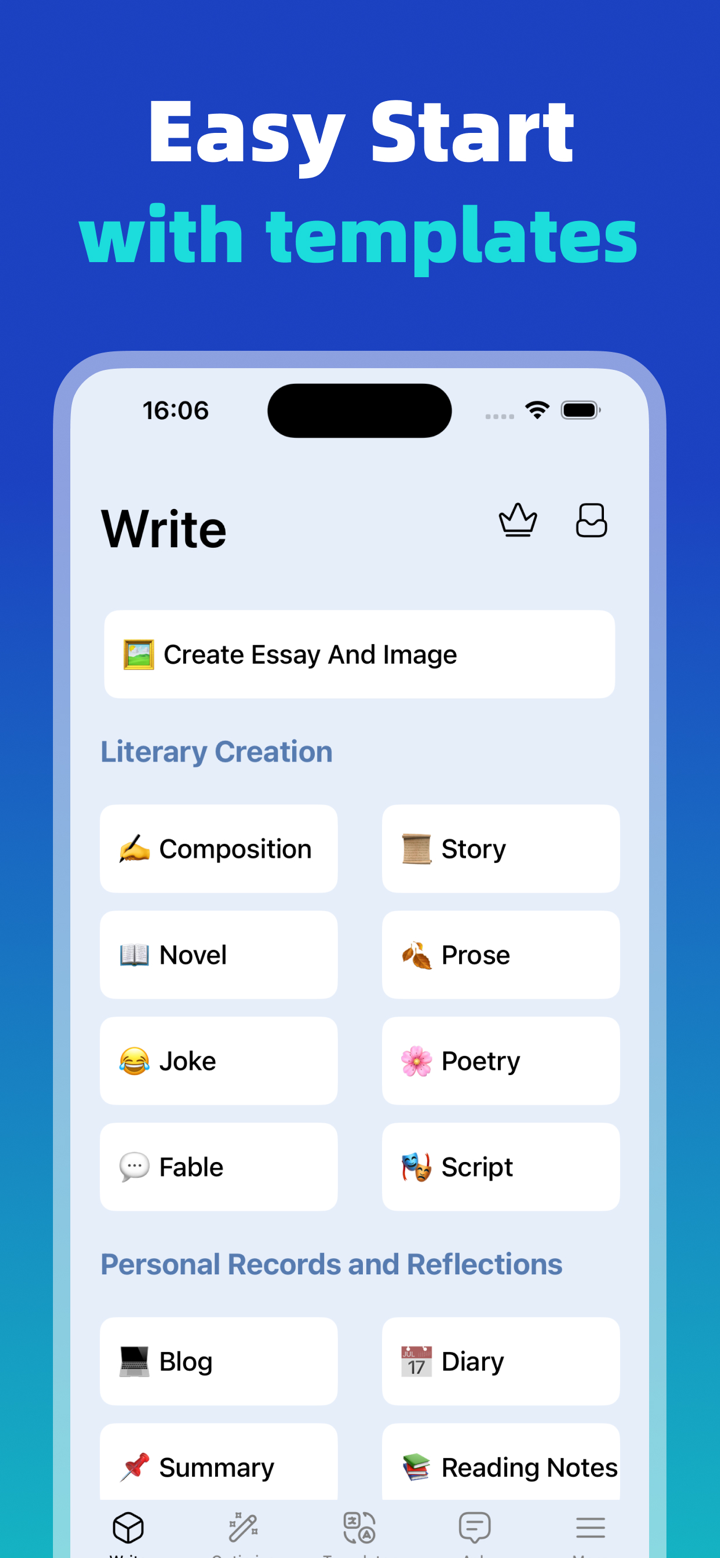The width and height of the screenshot is (720, 1558).
Task: Open the Fable template
Action: pos(218,1166)
